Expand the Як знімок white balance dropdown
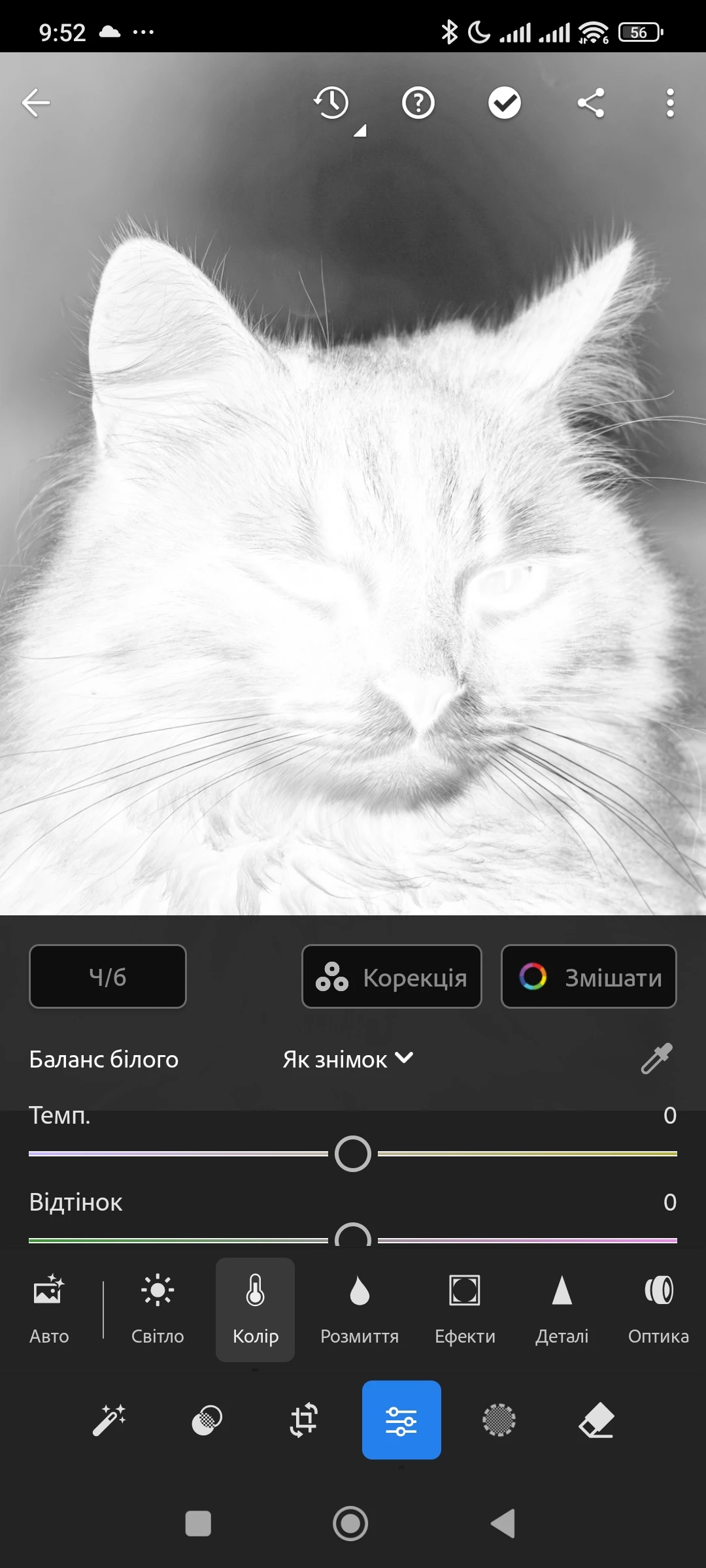Viewport: 706px width, 1568px height. tap(348, 1059)
